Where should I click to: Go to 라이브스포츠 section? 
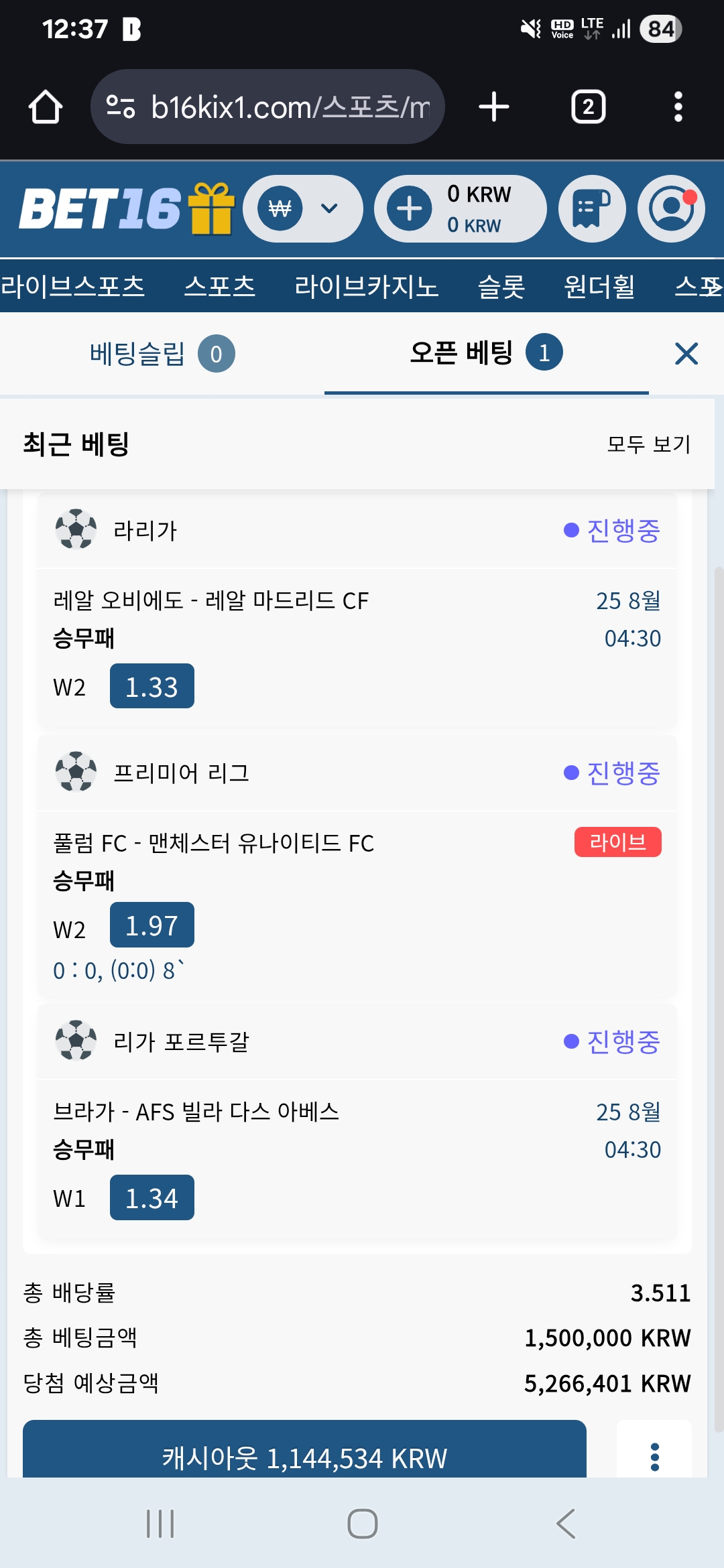pos(72,286)
